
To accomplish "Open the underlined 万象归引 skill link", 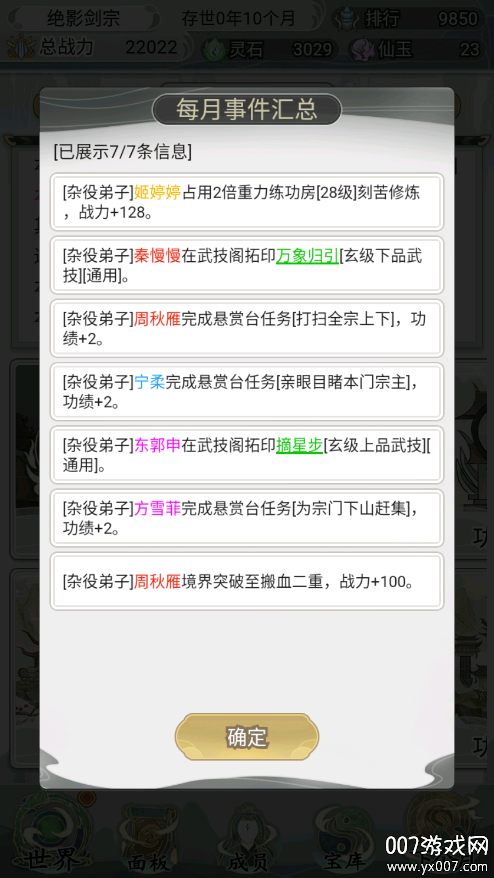I will pos(307,256).
